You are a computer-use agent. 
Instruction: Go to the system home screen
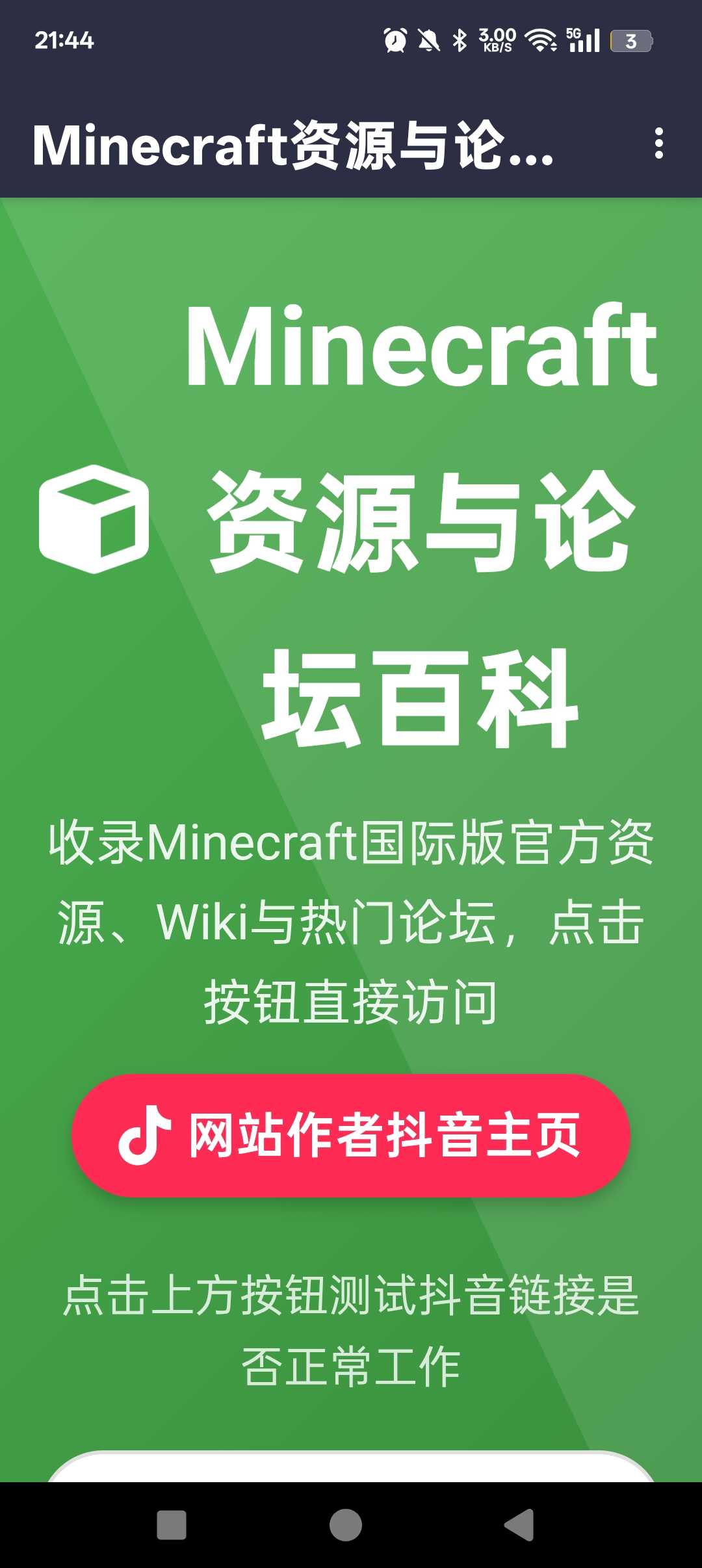346,1525
